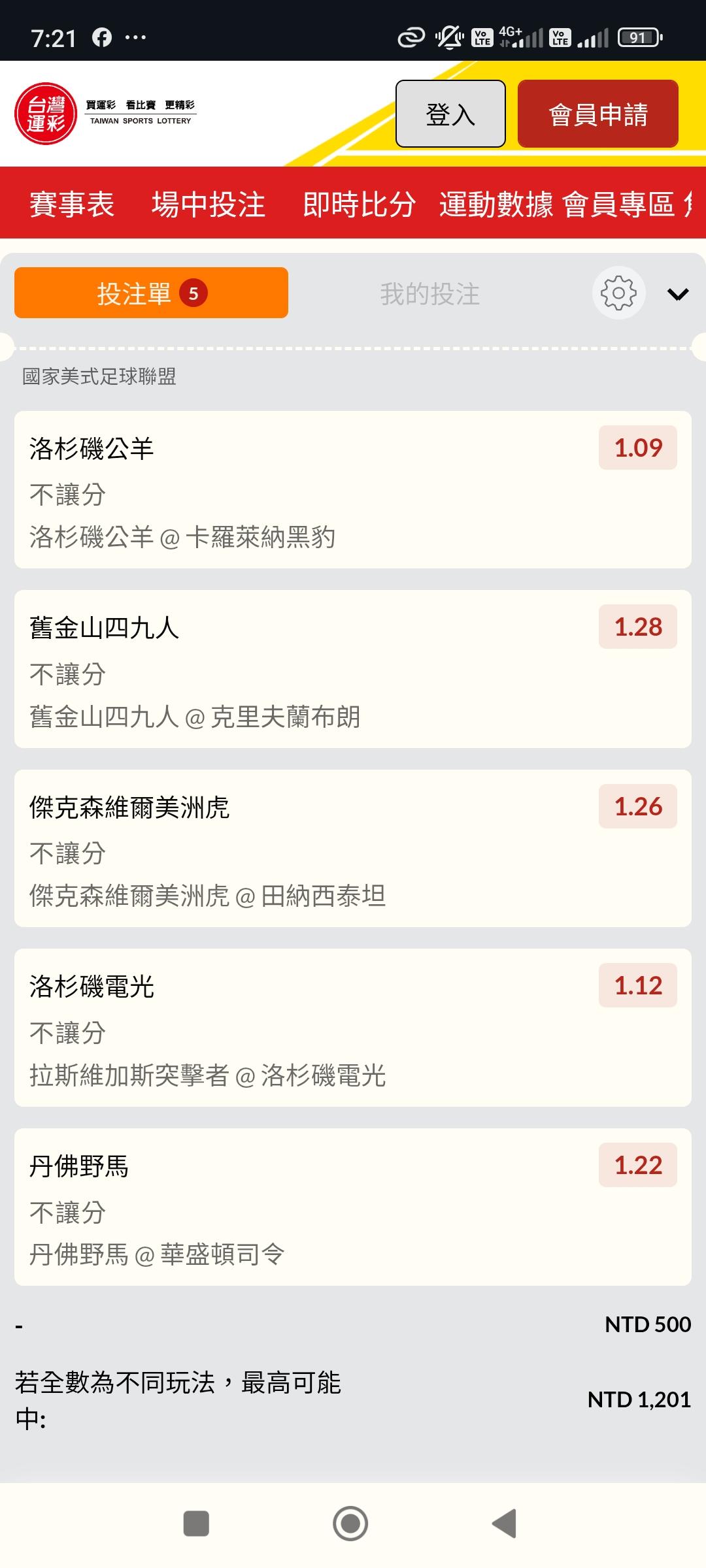Open 會員申請 member registration
Image resolution: width=706 pixels, height=1568 pixels.
click(597, 114)
